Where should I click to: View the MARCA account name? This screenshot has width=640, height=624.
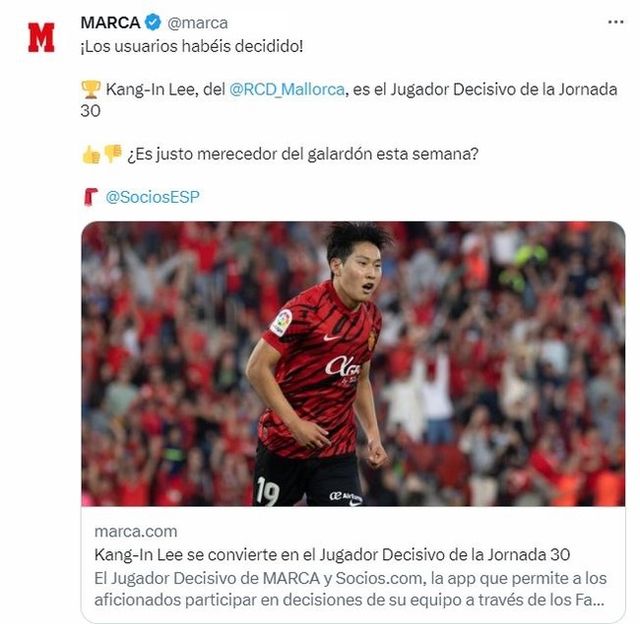pos(110,22)
